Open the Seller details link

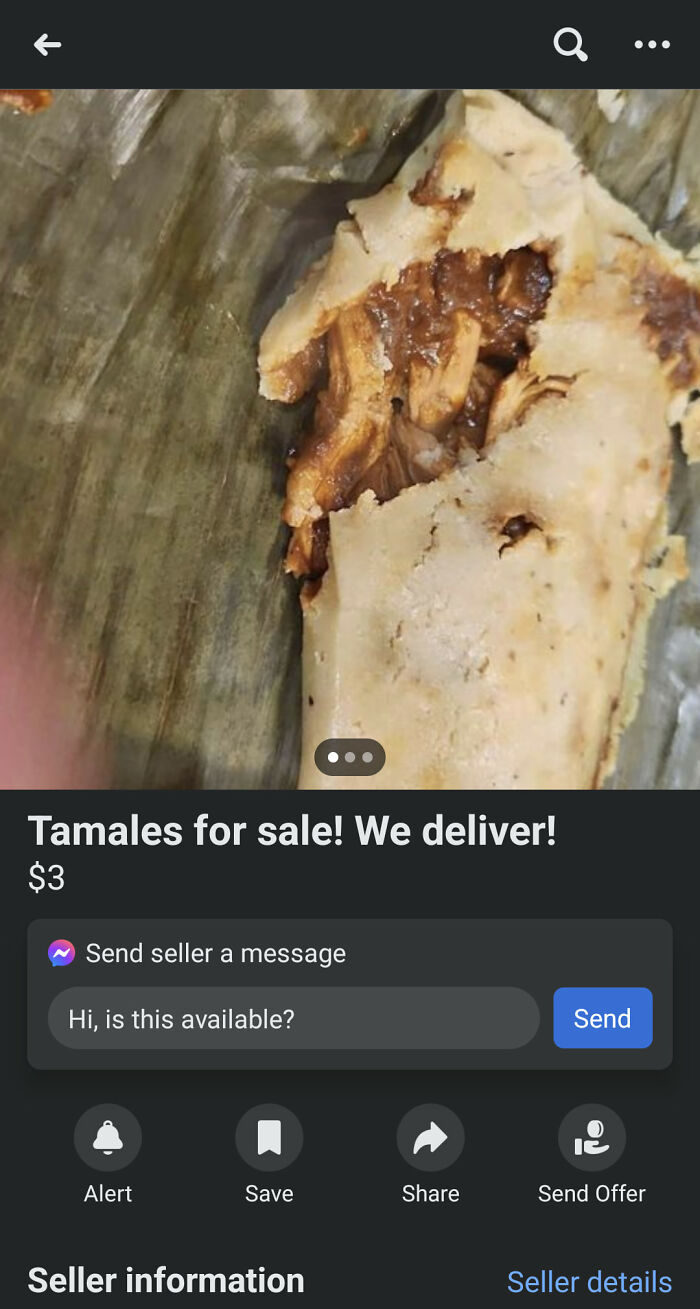point(589,1282)
